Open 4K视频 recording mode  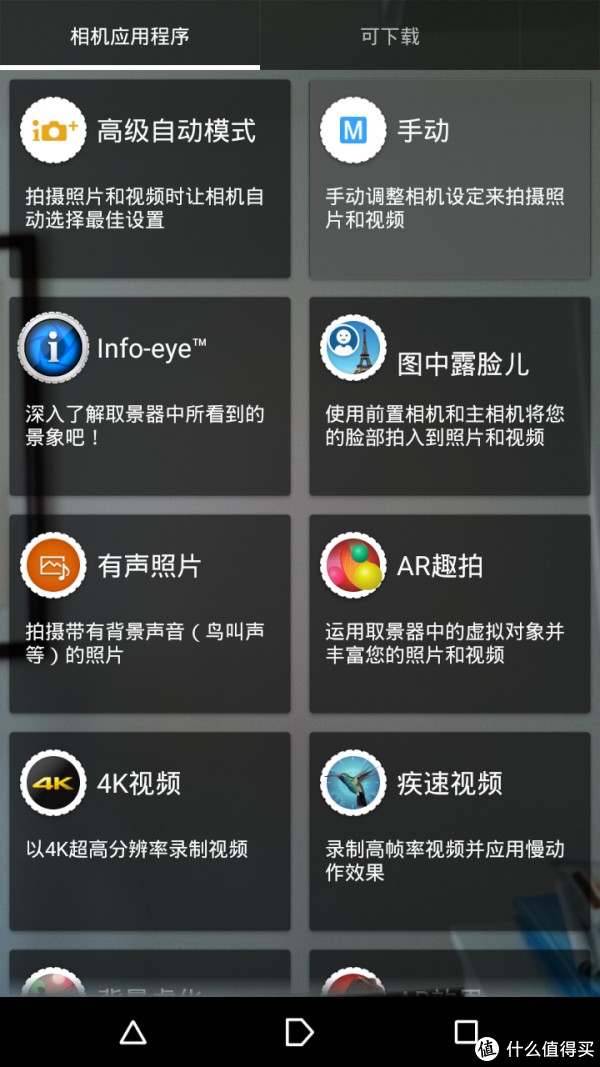click(x=150, y=830)
